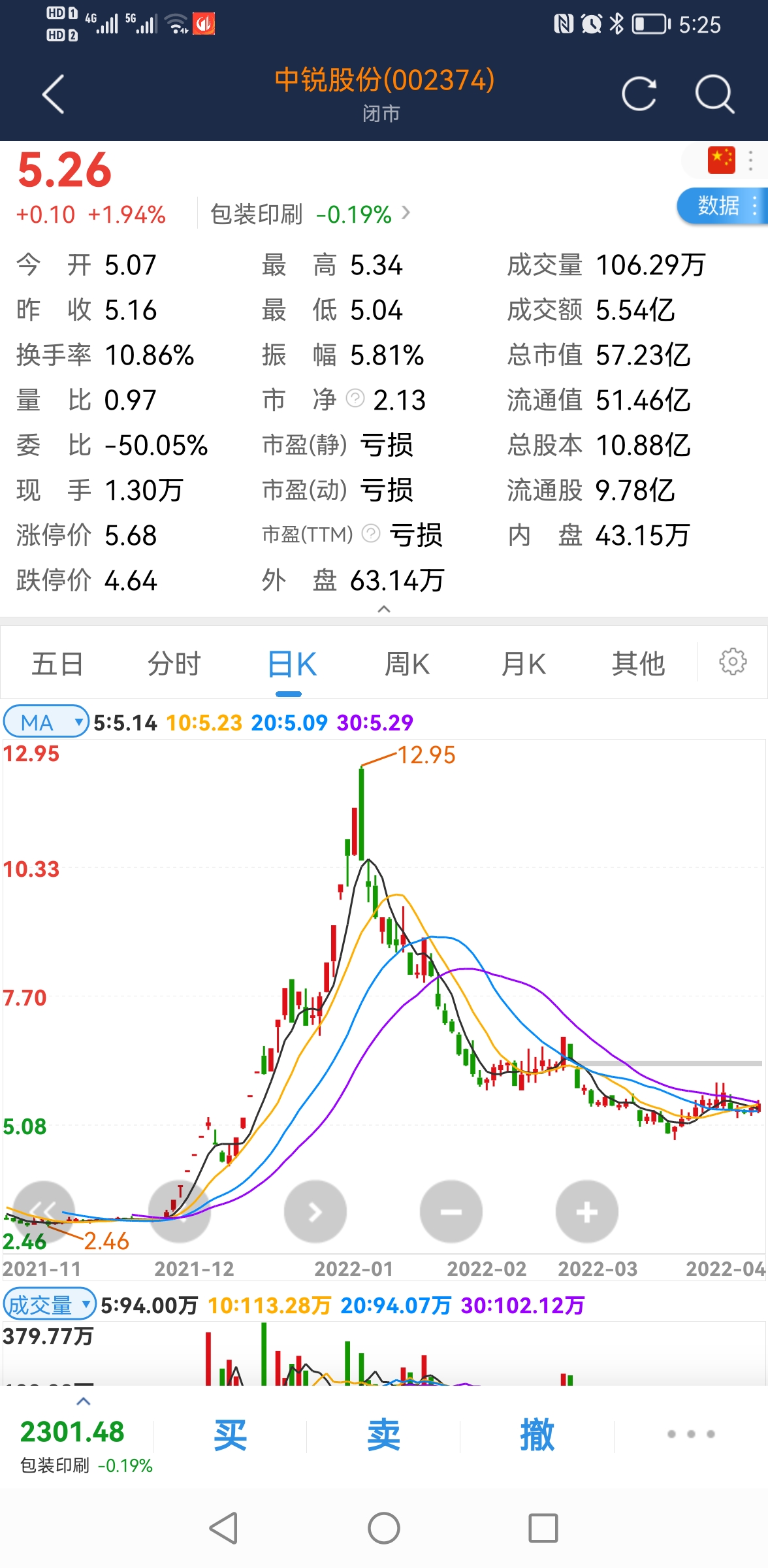
Task: Switch to the 分时 chart tab
Action: point(174,664)
